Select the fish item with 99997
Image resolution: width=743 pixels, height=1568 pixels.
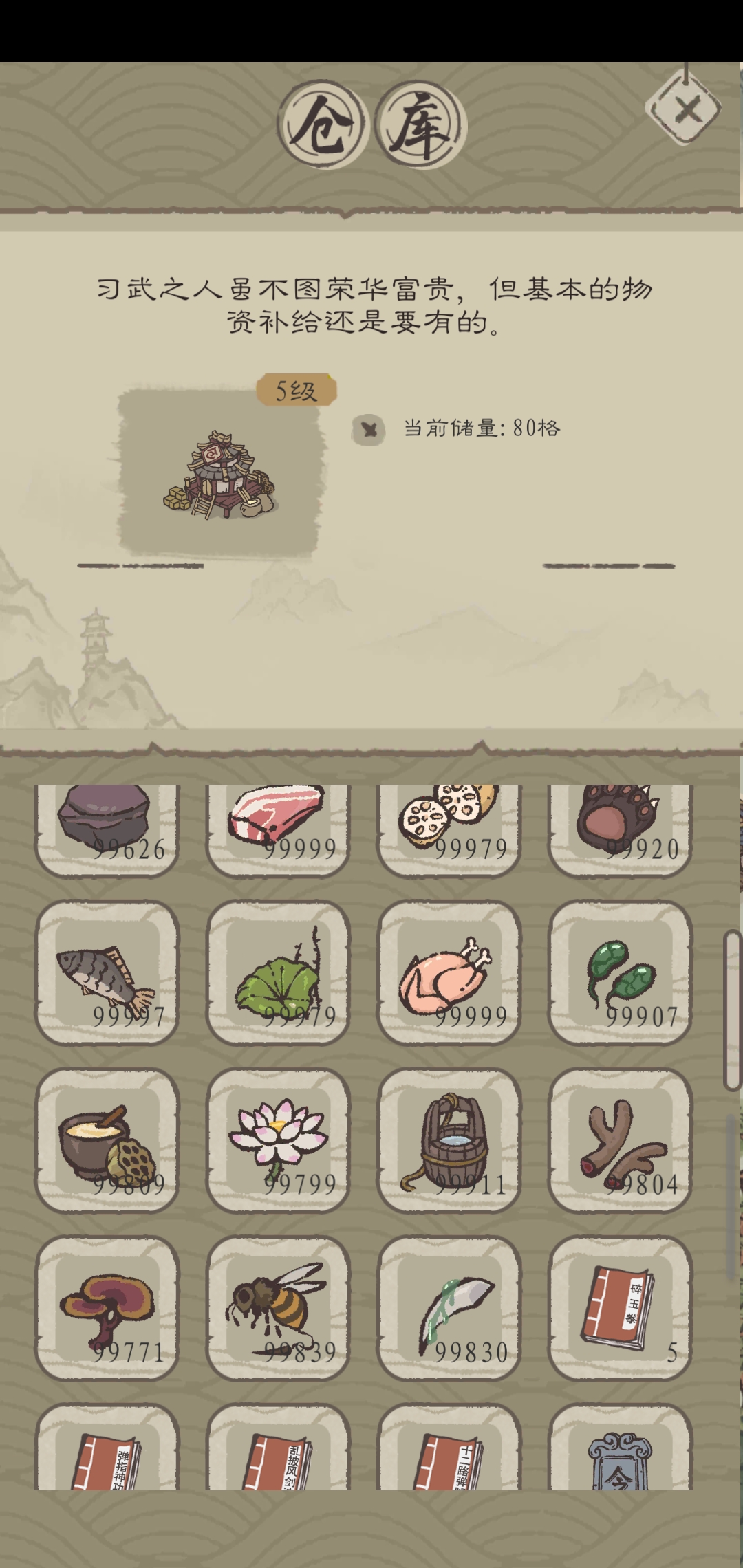point(107,972)
